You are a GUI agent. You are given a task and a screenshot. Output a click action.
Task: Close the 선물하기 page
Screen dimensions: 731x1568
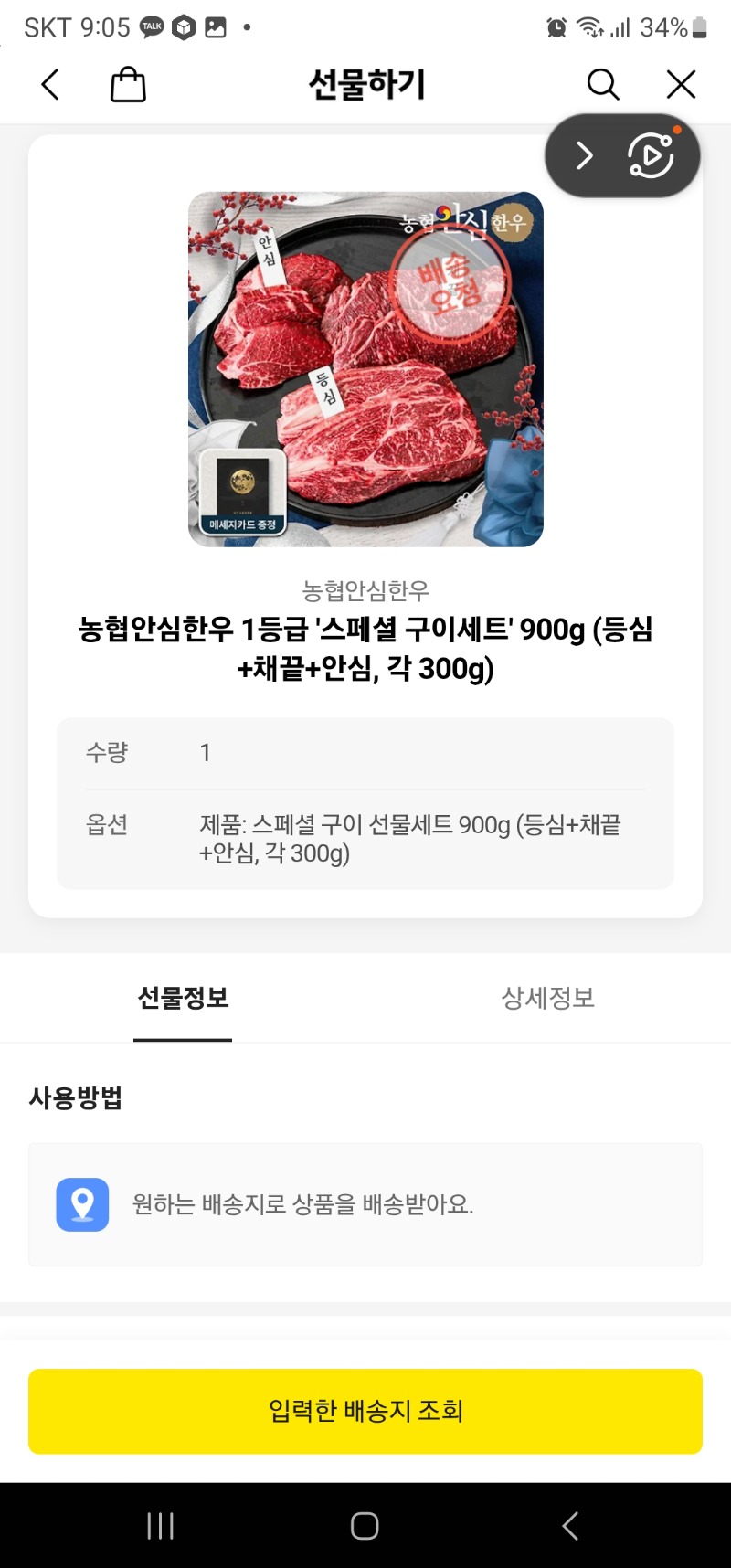pyautogui.click(x=681, y=85)
